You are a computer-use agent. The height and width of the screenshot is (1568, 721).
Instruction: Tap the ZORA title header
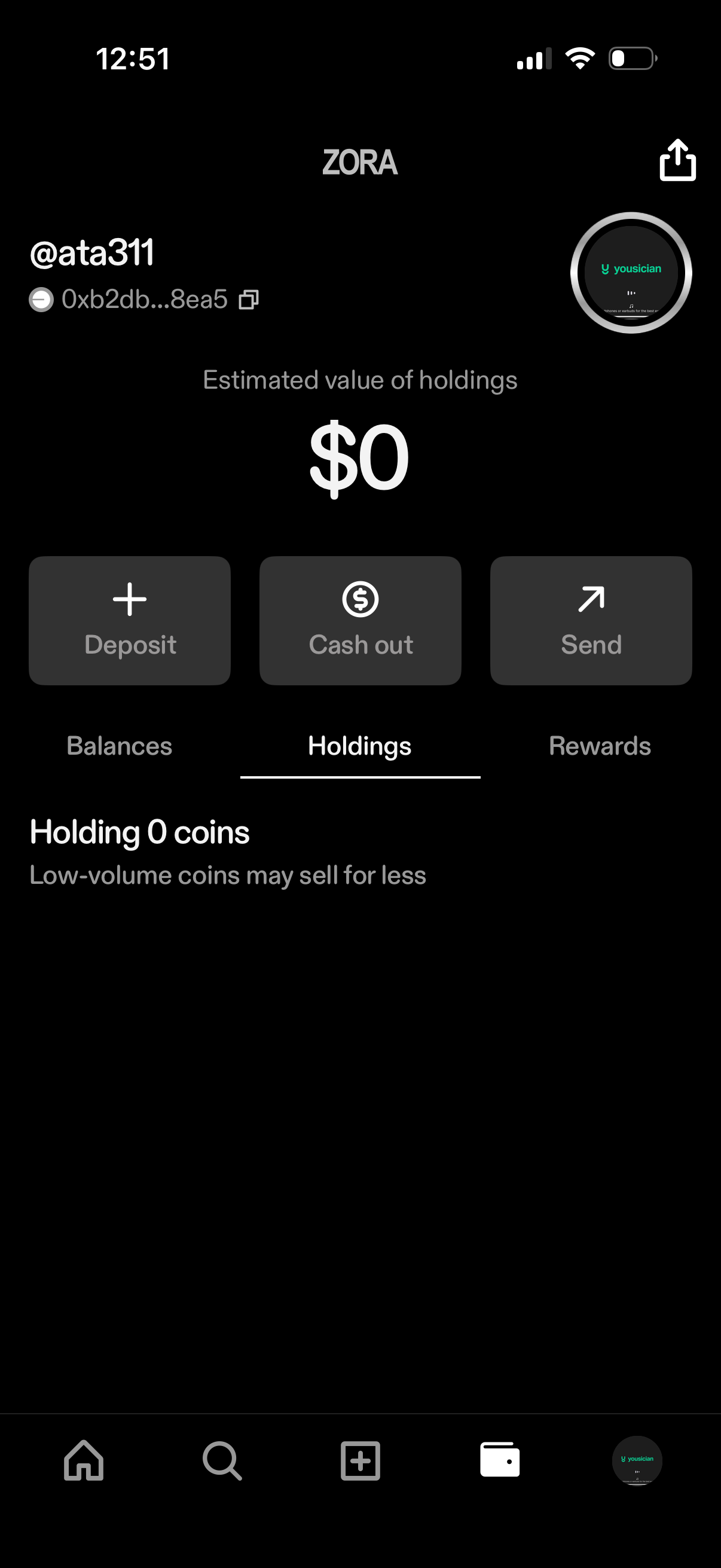point(360,161)
